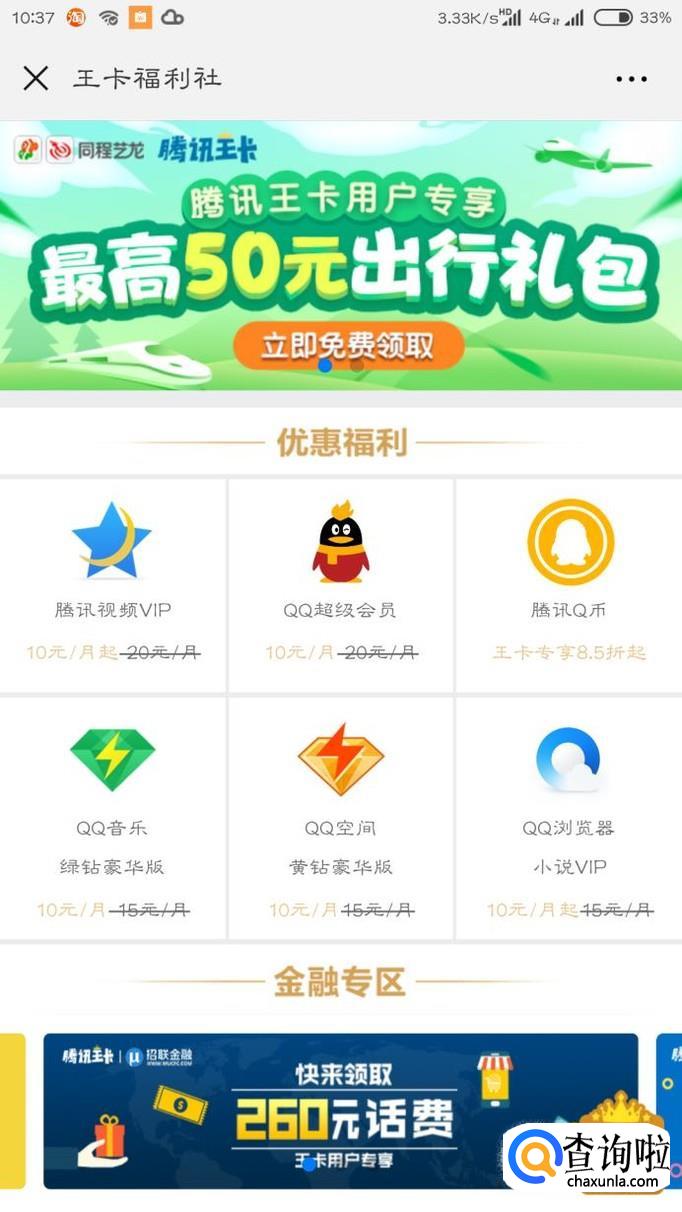Screen dimensions: 682x1212
Task: Open the three-dot overflow menu
Action: pos(631,79)
